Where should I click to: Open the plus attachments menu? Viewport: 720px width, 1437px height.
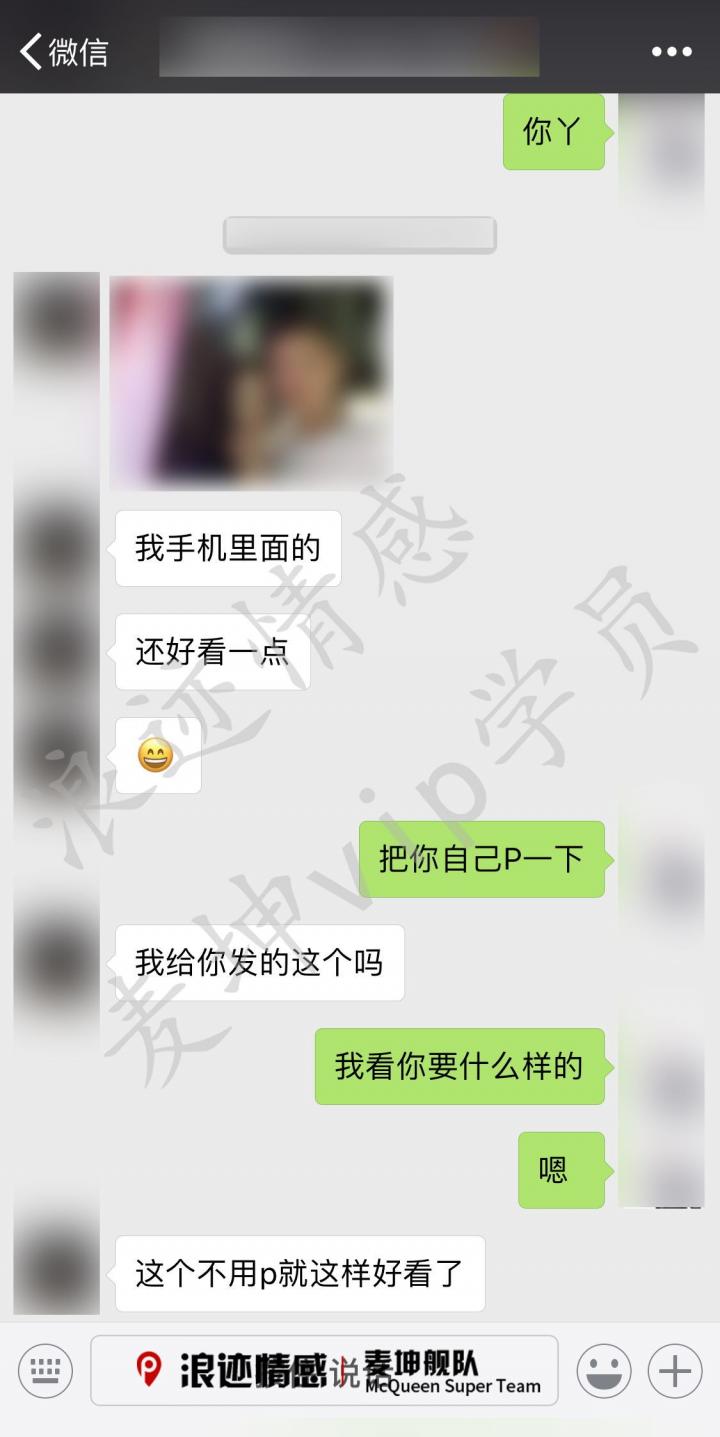click(675, 1371)
